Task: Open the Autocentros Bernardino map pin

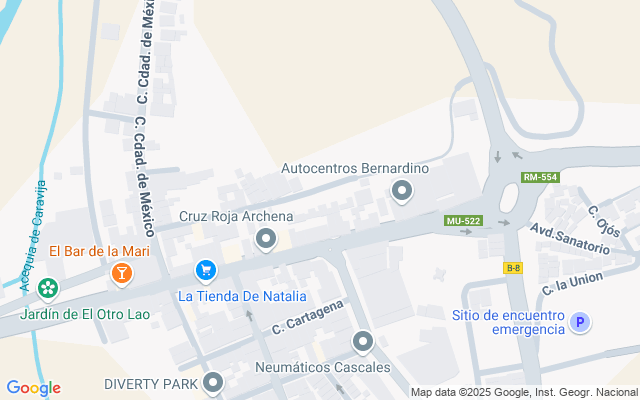Action: (403, 189)
